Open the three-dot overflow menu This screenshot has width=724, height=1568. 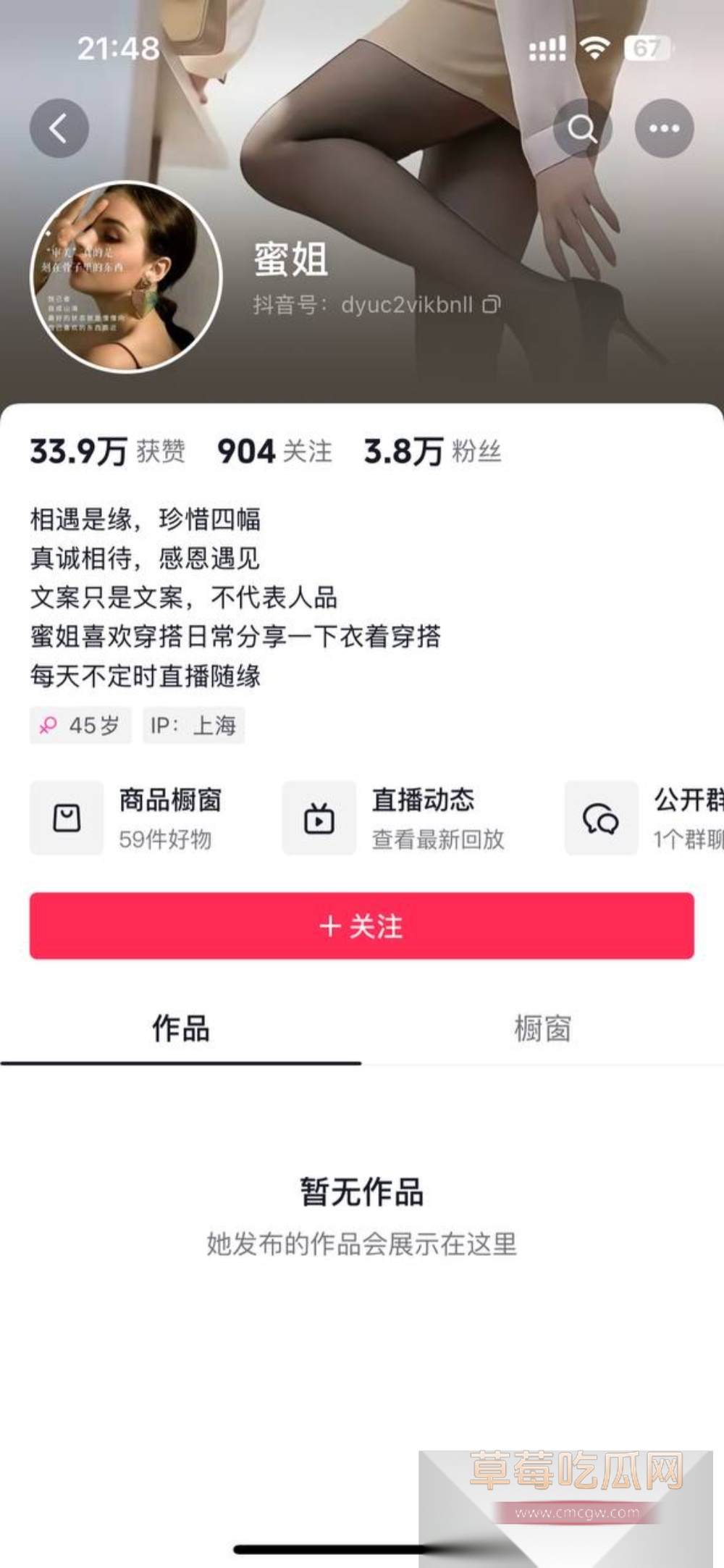664,129
